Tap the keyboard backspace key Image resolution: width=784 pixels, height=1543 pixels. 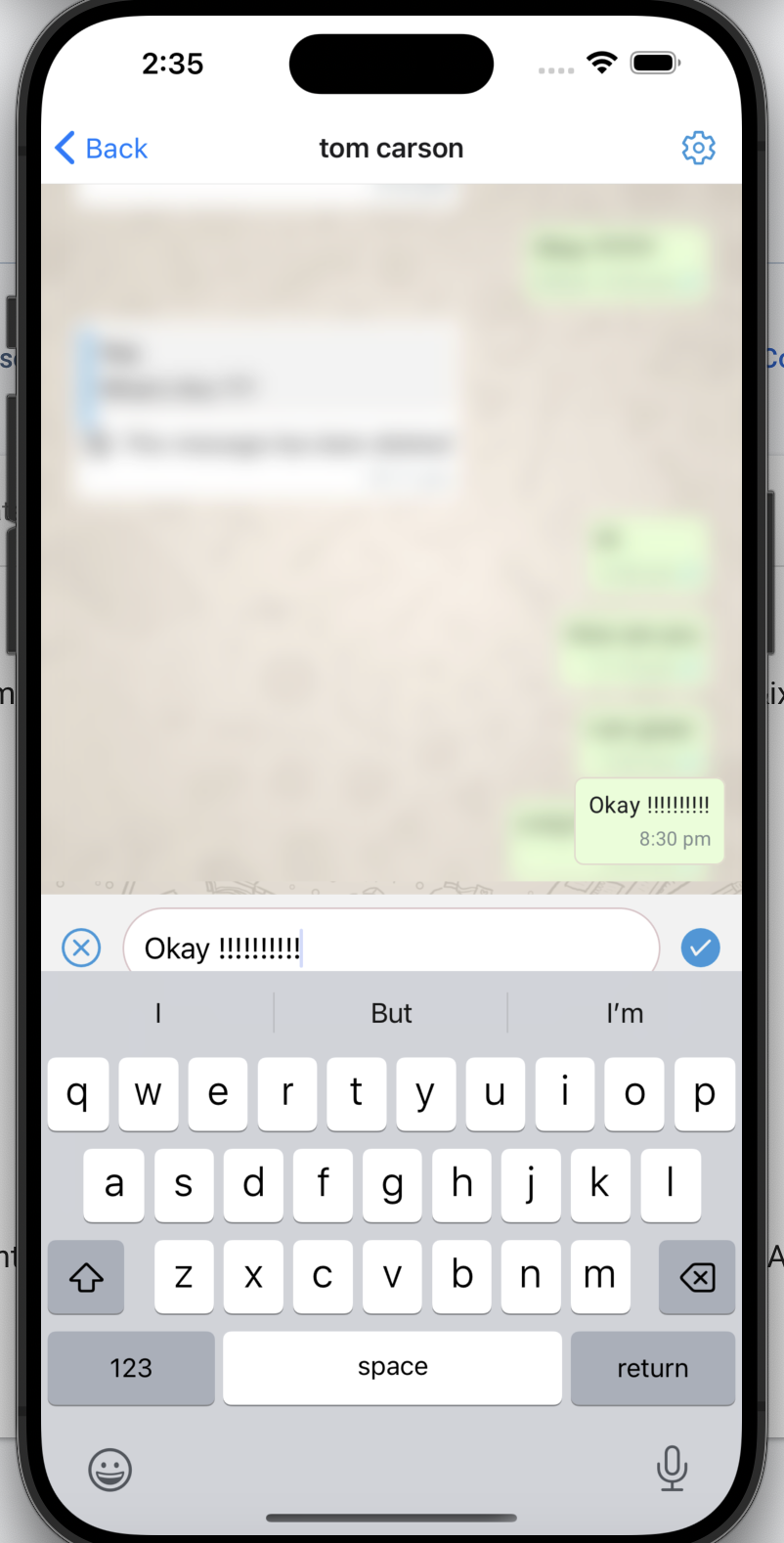point(697,1277)
